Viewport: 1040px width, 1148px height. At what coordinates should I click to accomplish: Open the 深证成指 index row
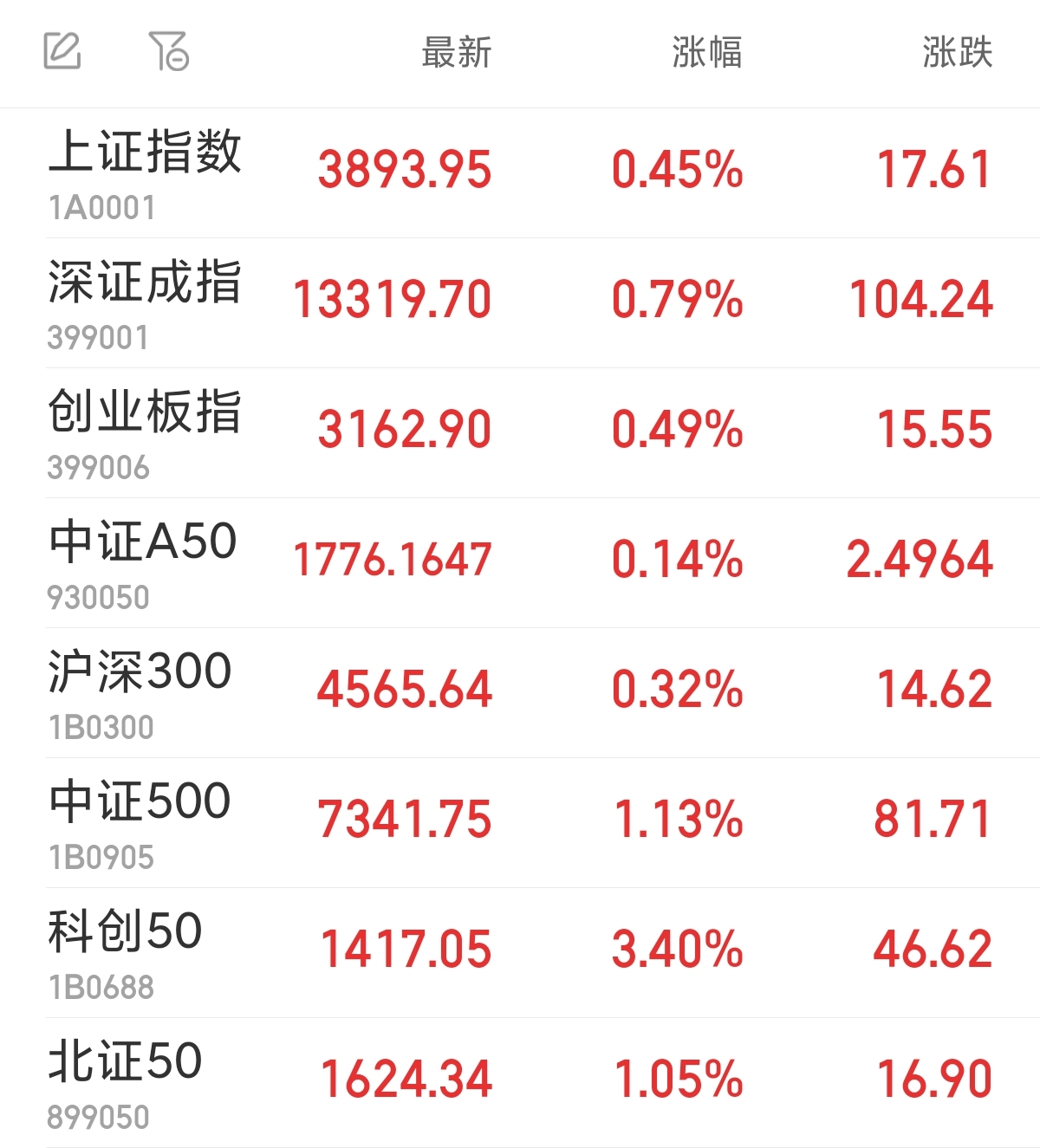tap(520, 303)
